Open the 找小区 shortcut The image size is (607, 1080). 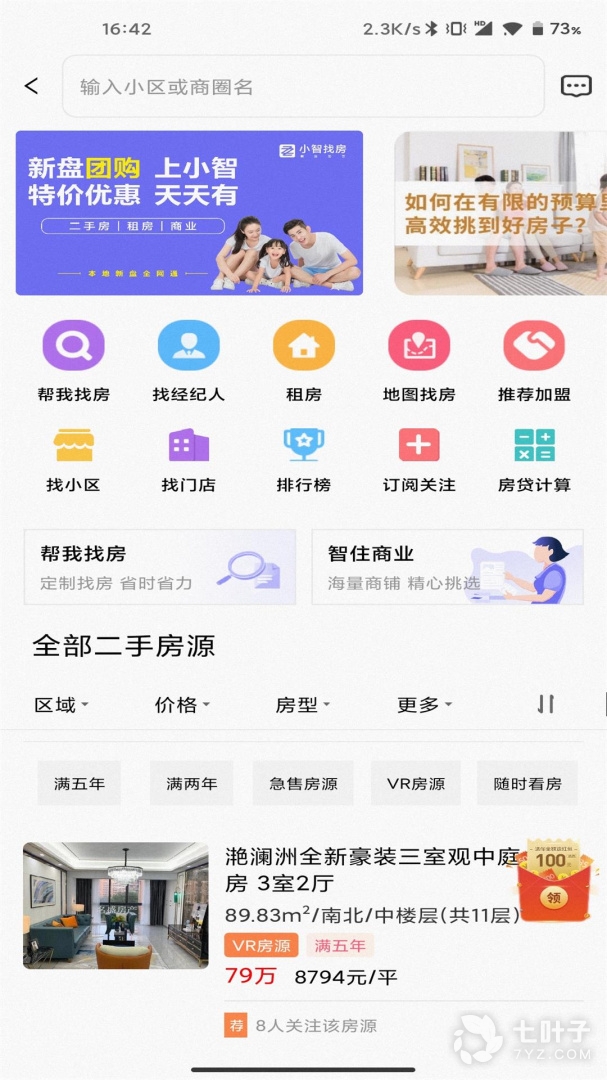pos(73,446)
